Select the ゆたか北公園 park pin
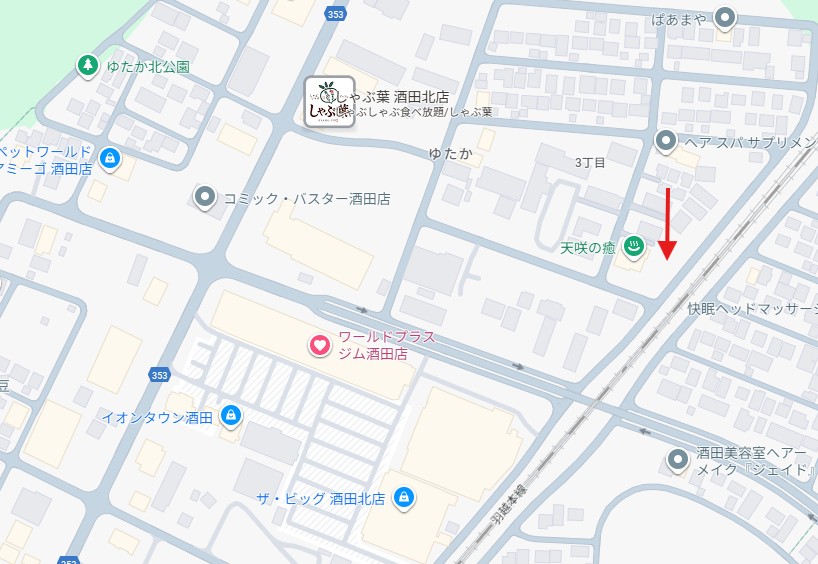This screenshot has width=818, height=564. 89,66
